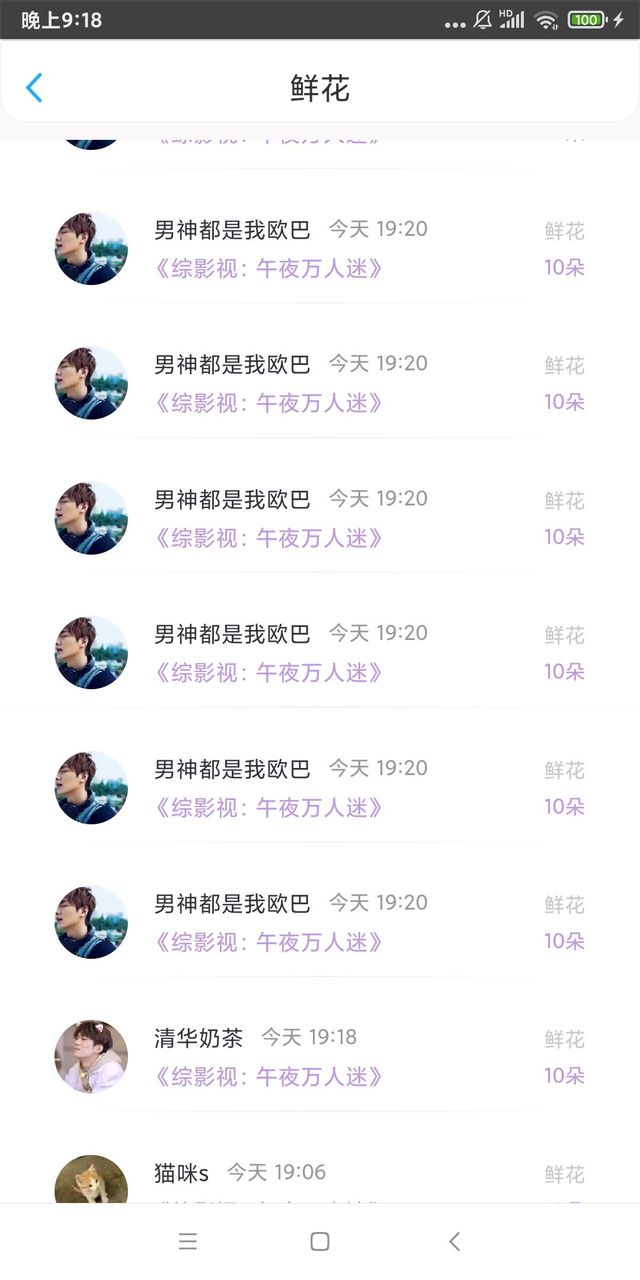Image resolution: width=640 pixels, height=1280 pixels.
Task: View 猫咪s's profile picture
Action: coord(91,1180)
